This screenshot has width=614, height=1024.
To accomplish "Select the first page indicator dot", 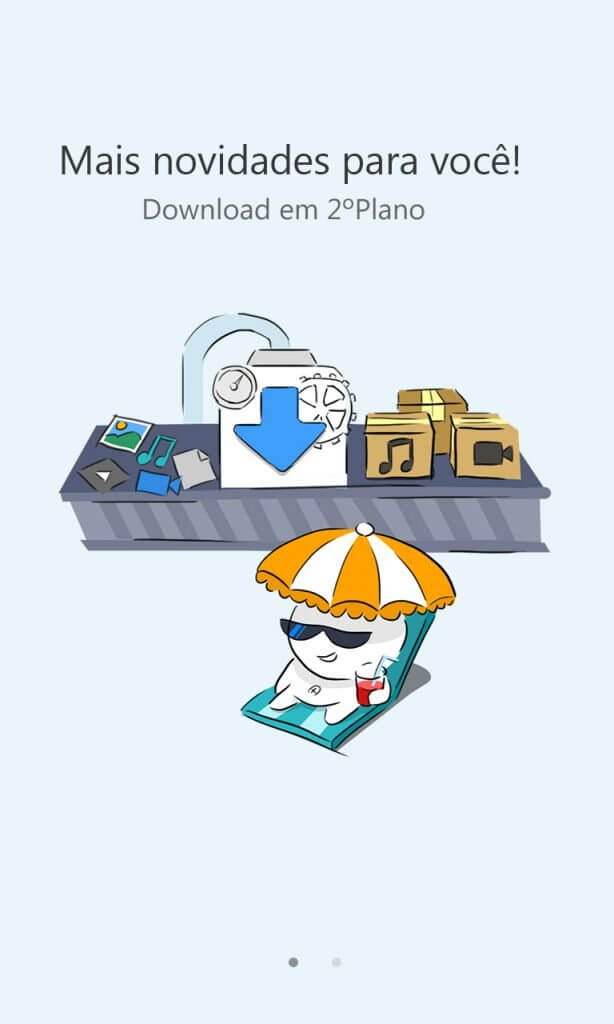I will tap(293, 962).
